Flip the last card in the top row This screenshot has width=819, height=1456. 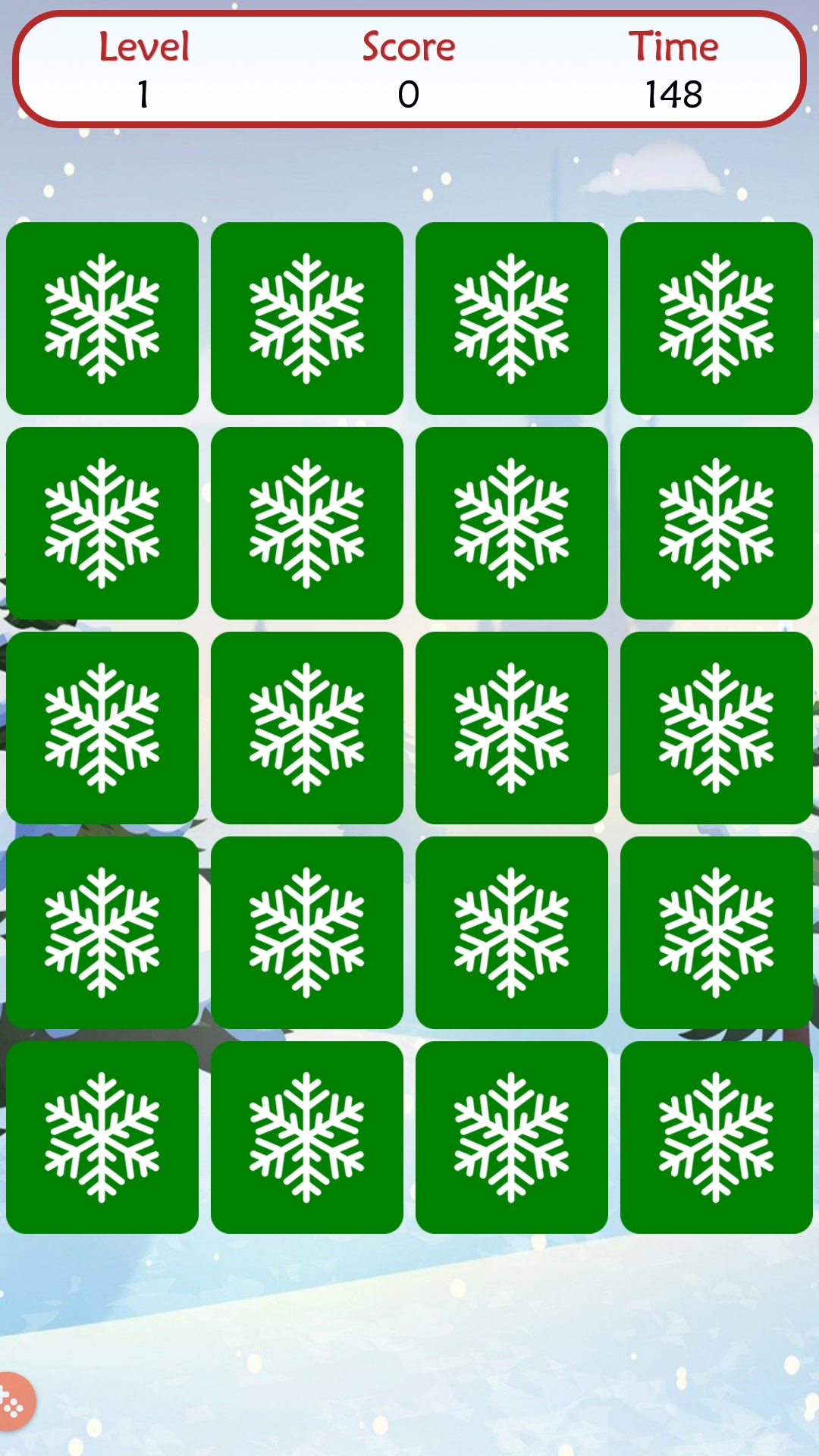pyautogui.click(x=716, y=318)
